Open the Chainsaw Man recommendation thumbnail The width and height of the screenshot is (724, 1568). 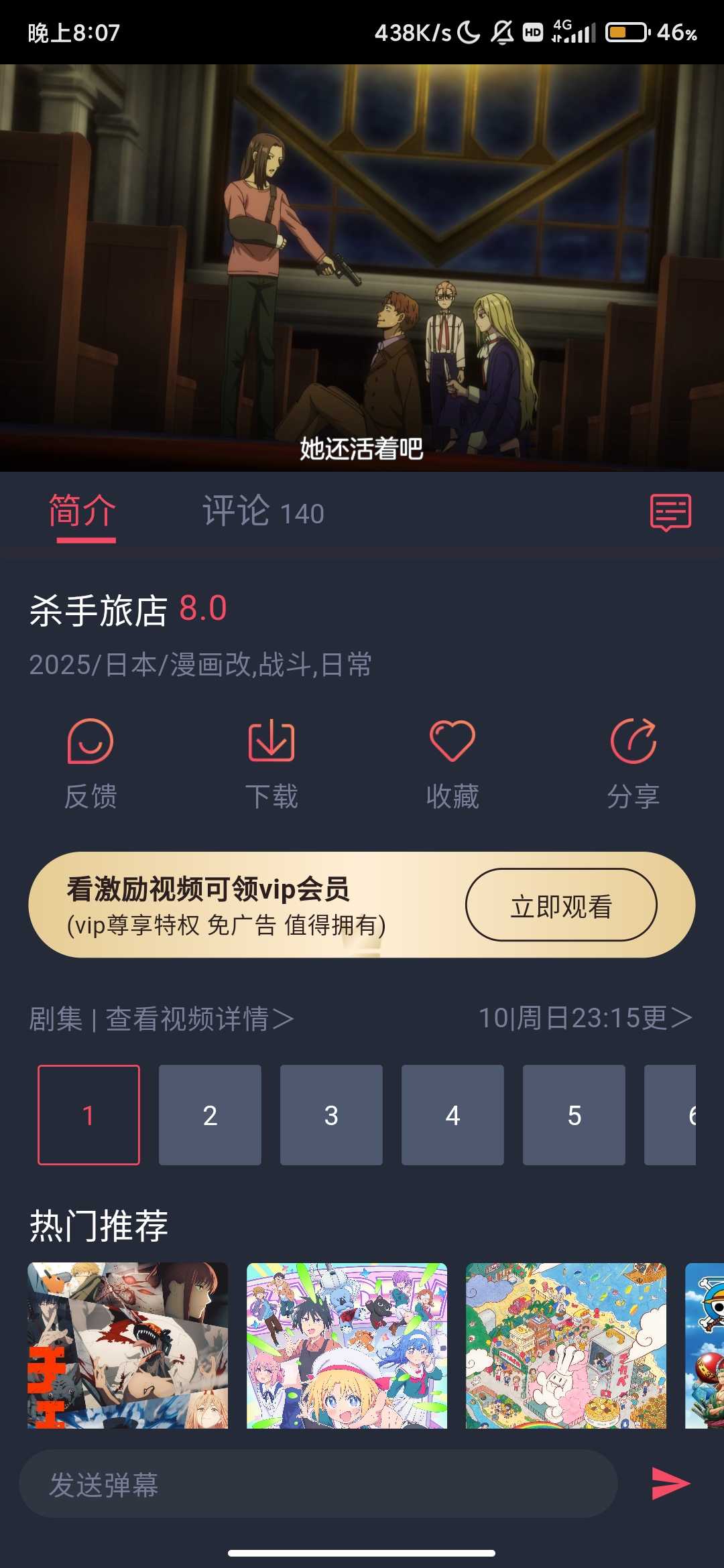pos(127,1346)
